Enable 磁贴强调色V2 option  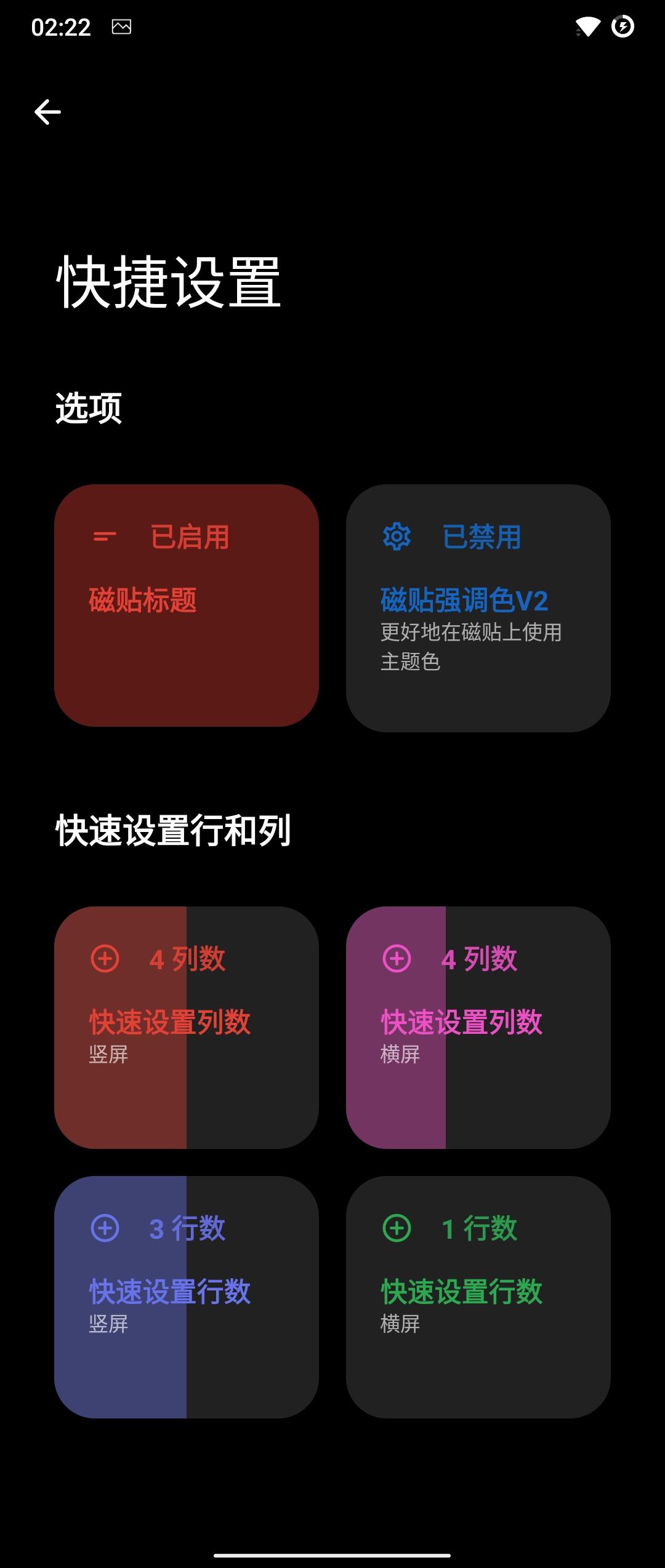[478, 608]
